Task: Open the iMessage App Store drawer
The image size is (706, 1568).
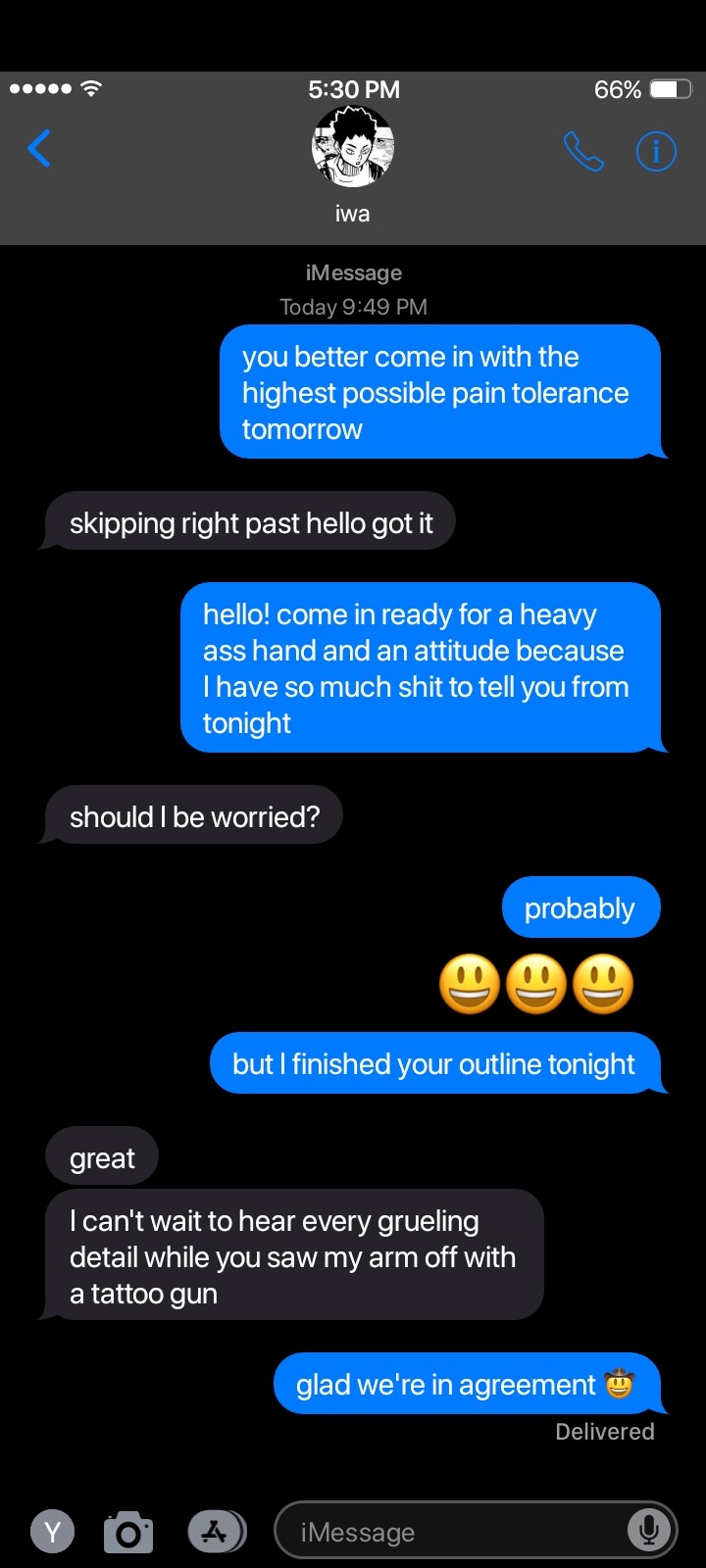Action: click(x=216, y=1532)
